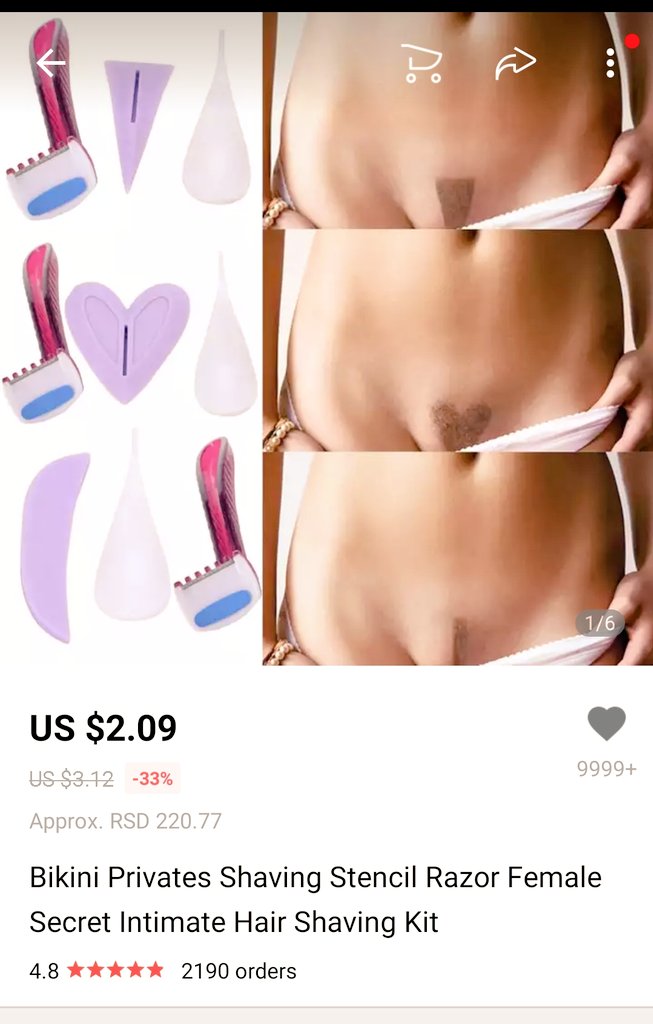Add this item to the wishlist

(x=606, y=723)
